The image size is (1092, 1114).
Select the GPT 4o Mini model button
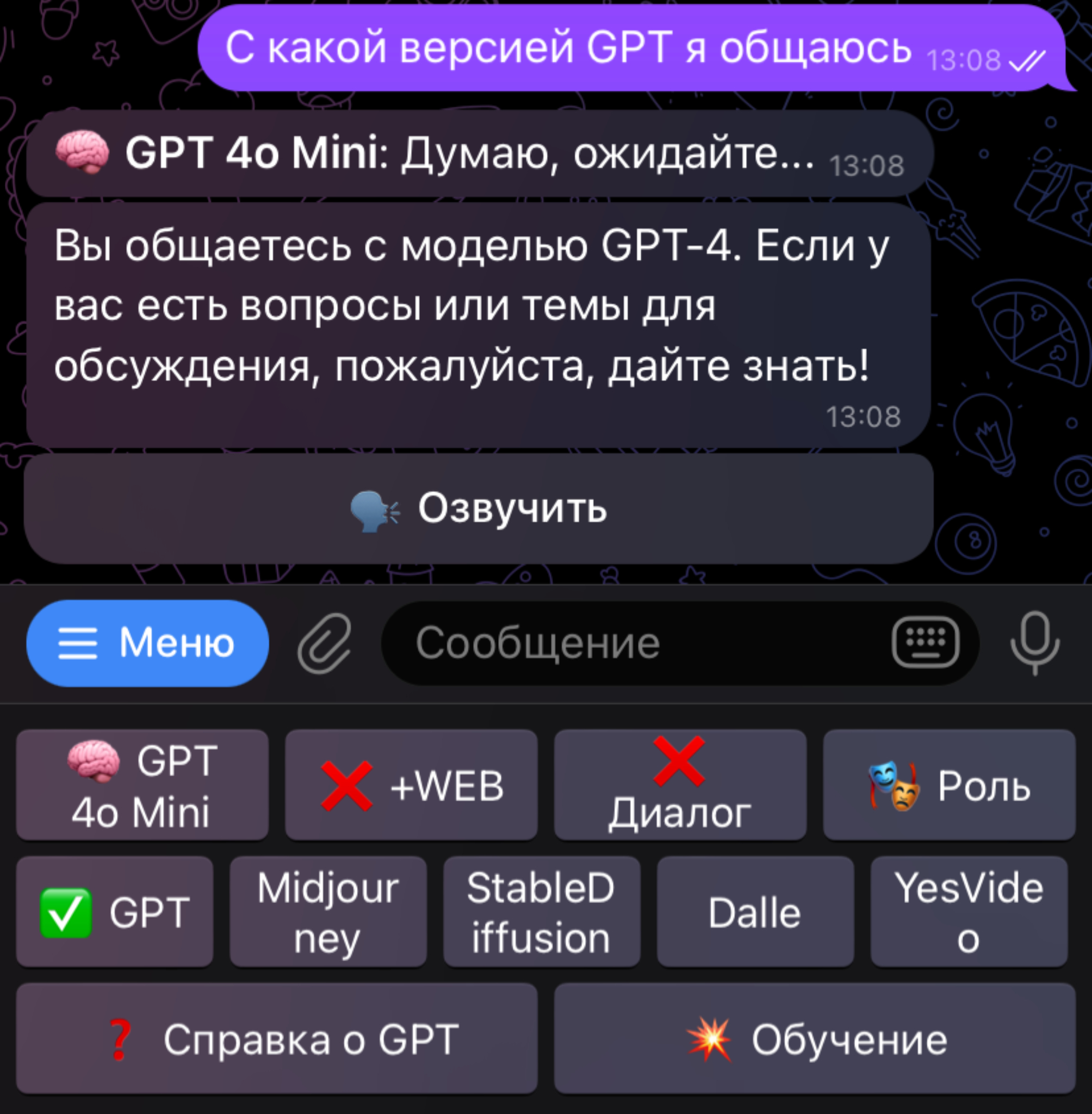142,785
